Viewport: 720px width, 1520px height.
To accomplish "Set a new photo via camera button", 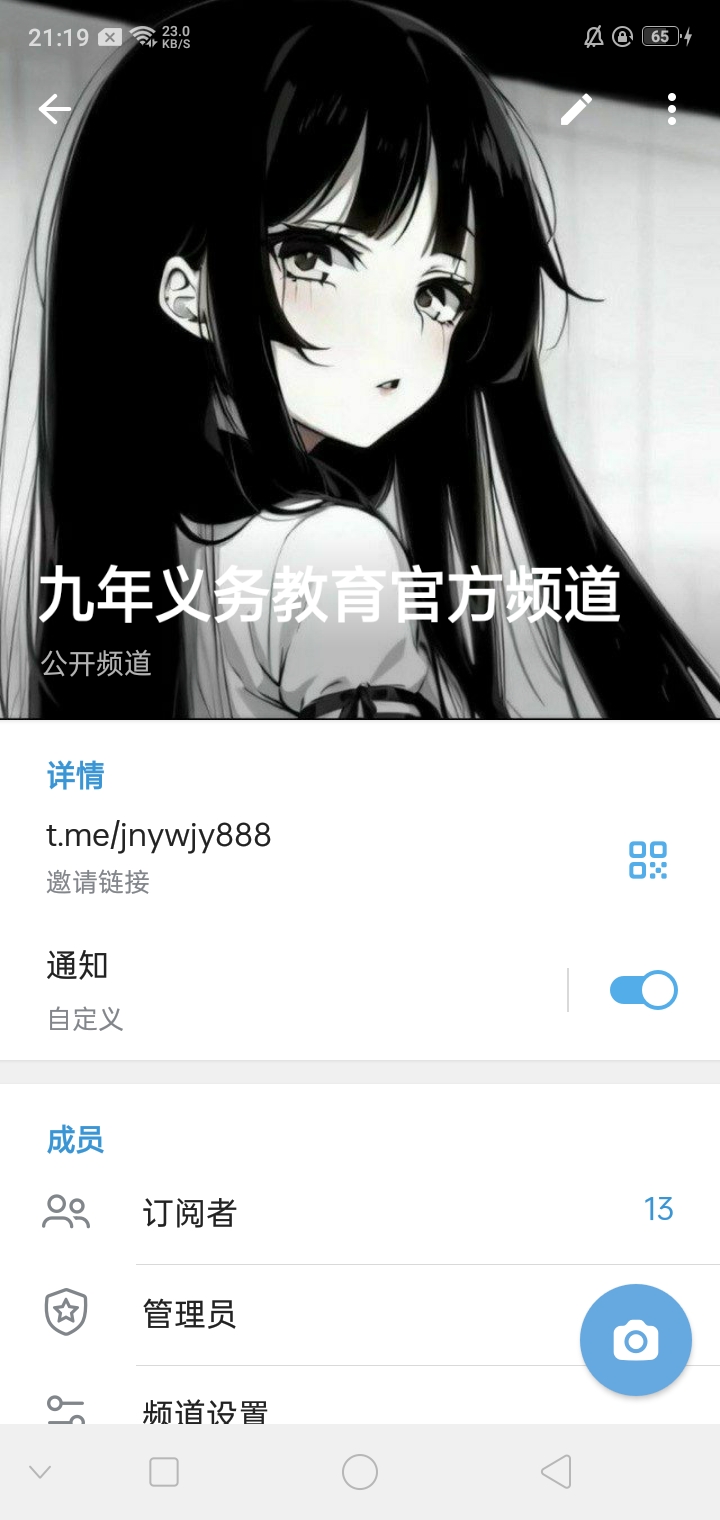I will (x=636, y=1340).
